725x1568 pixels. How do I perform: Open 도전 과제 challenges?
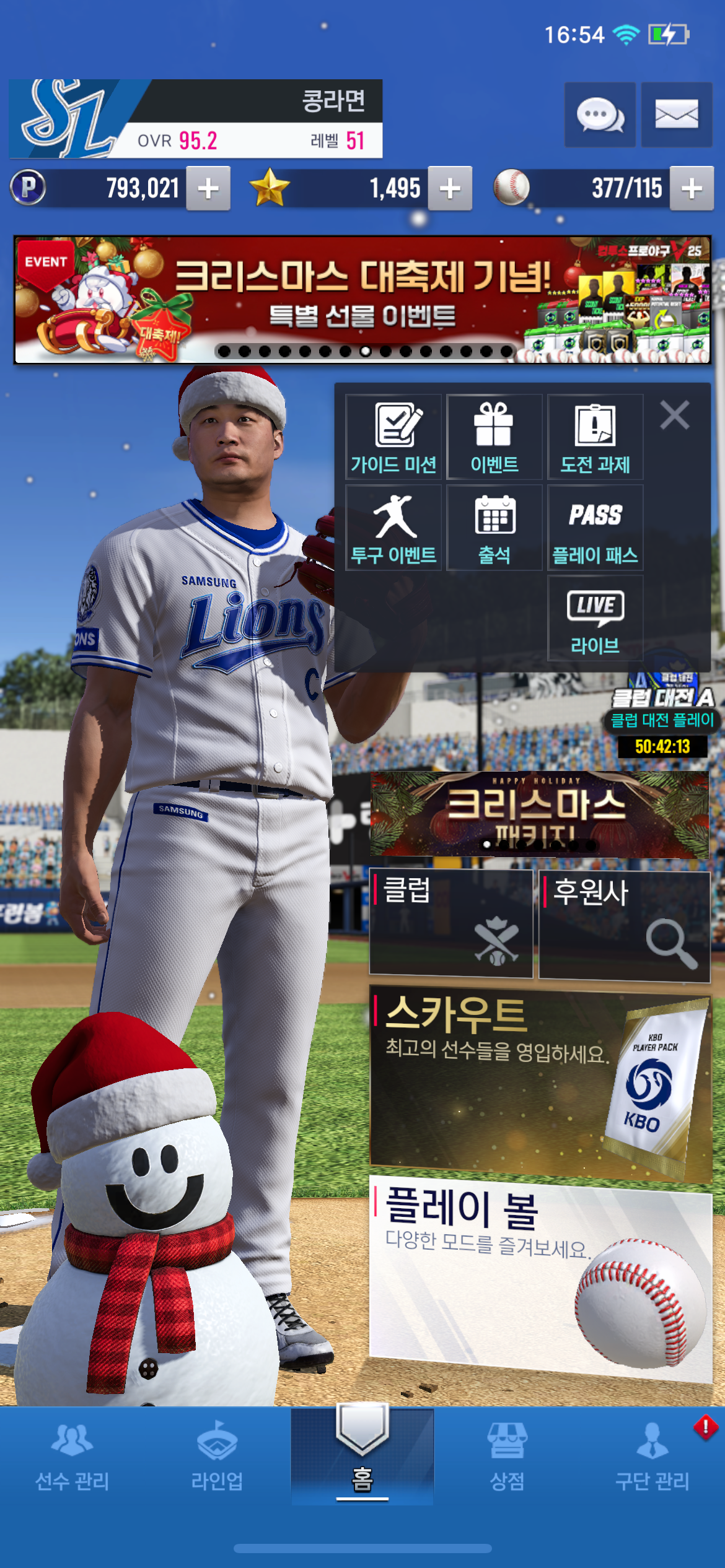coord(595,437)
